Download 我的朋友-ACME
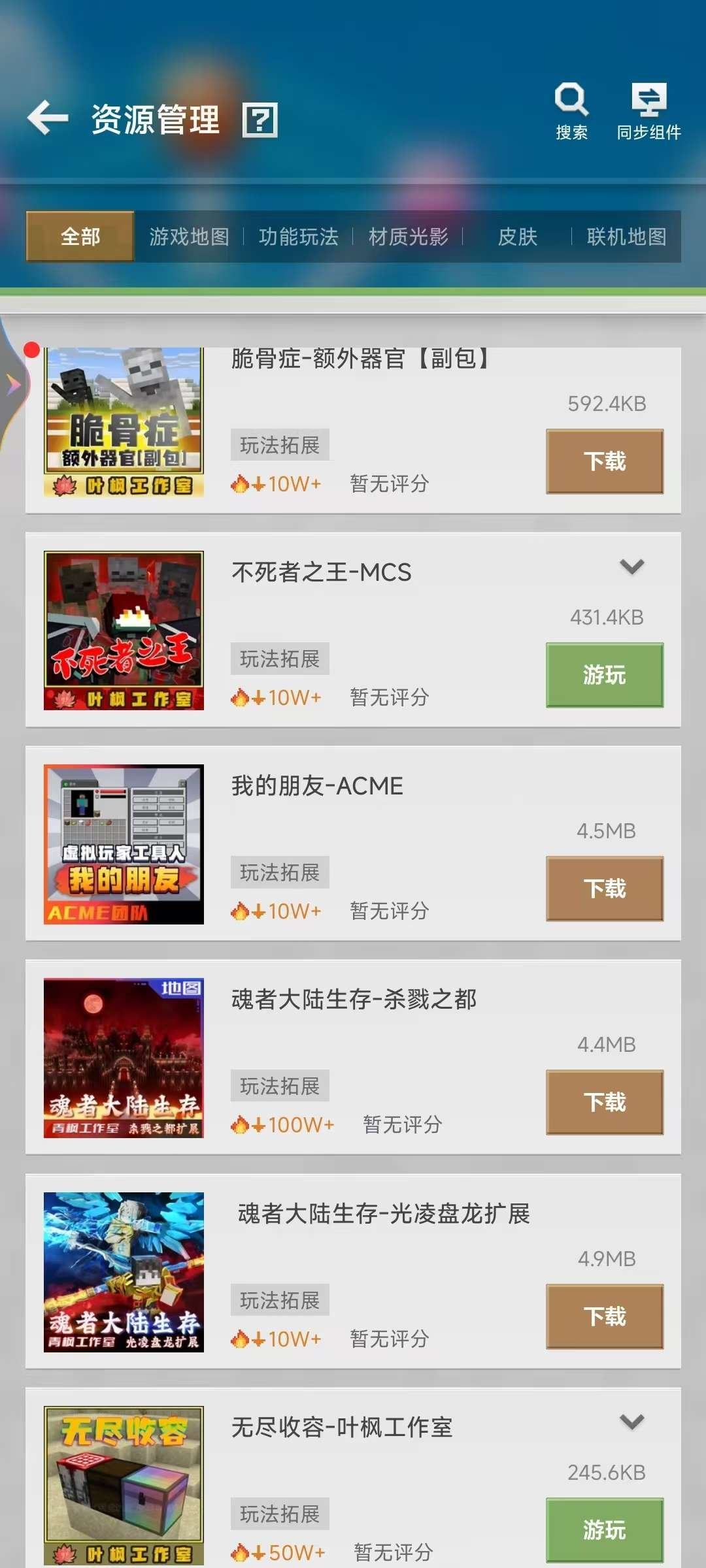 [x=603, y=888]
